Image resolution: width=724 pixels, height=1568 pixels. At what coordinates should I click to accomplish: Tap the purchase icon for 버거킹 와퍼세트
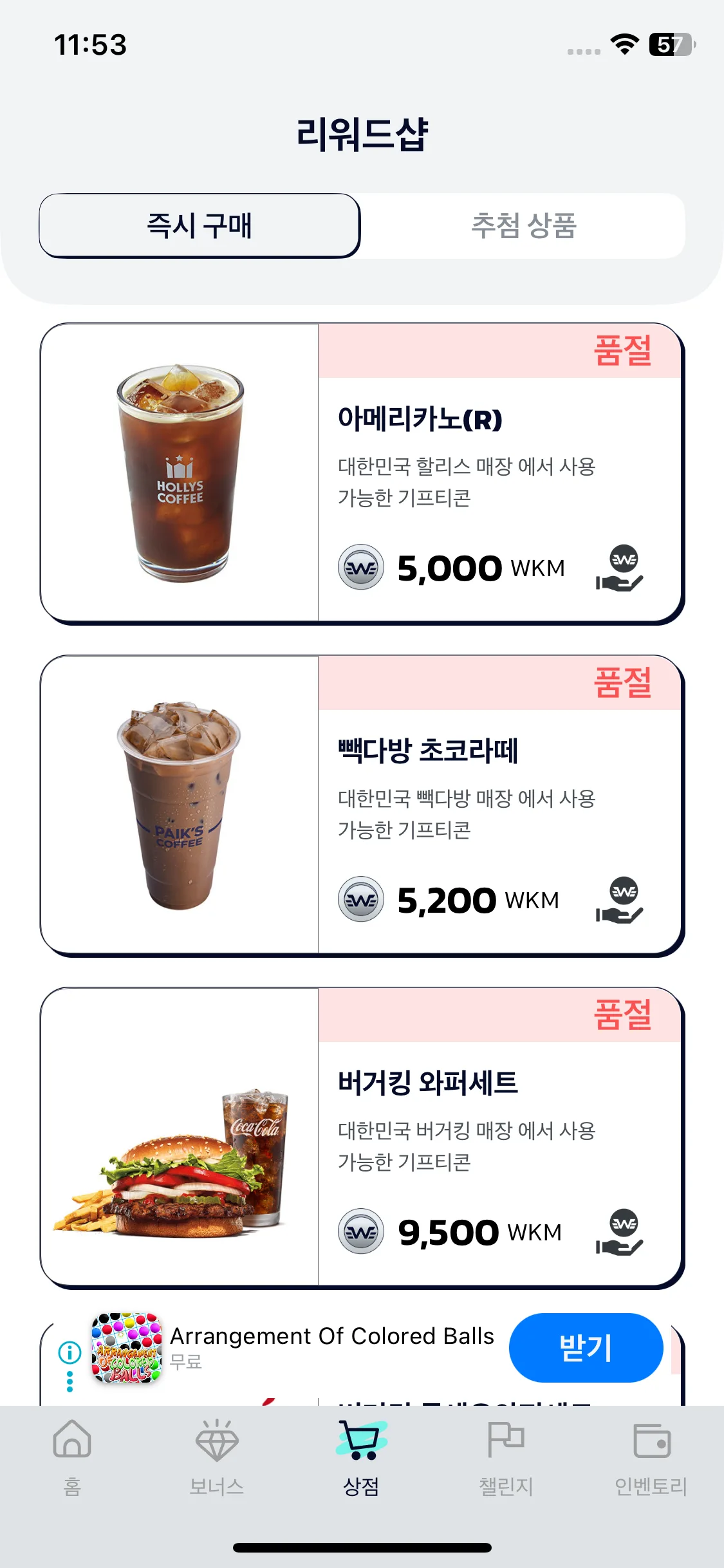619,1232
